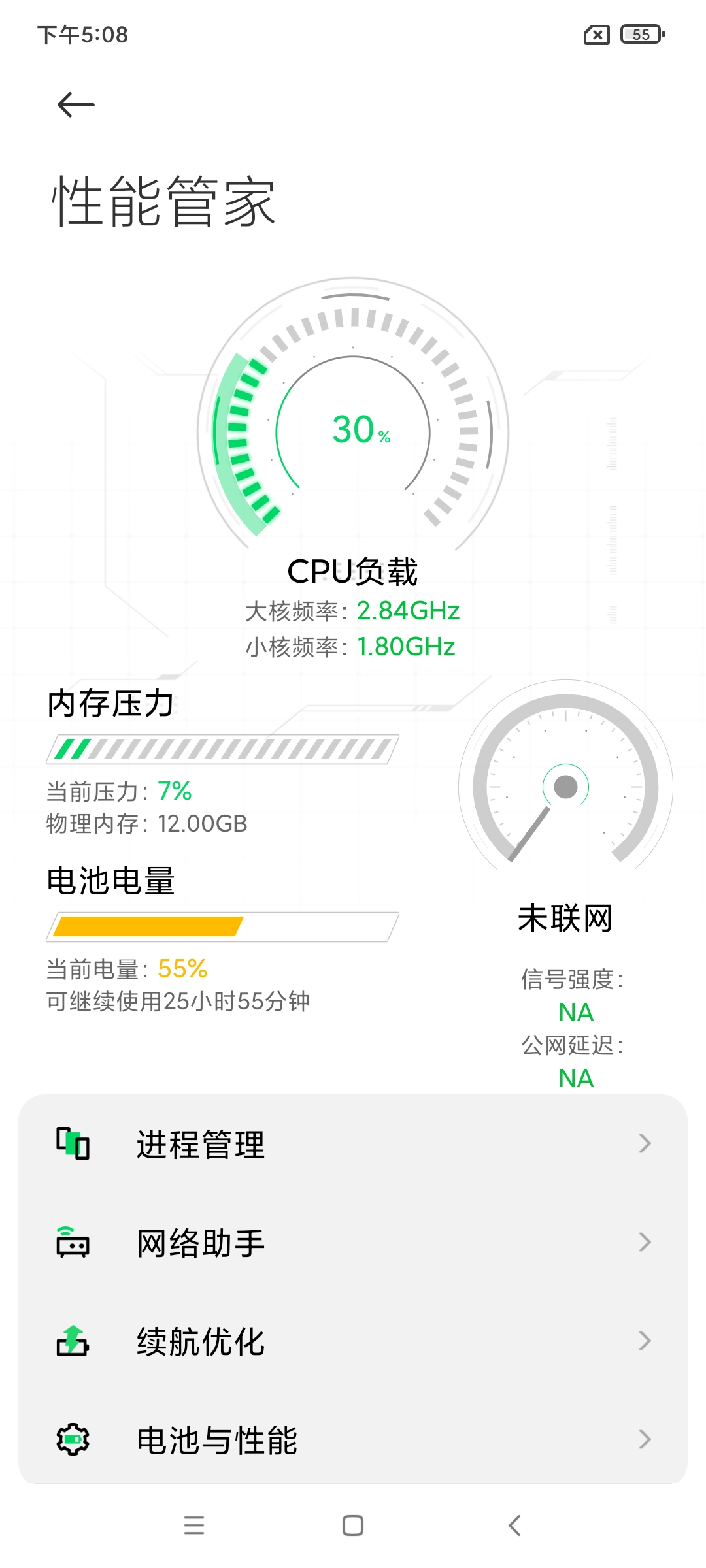Open 网络助手 network assistant

point(353,1243)
